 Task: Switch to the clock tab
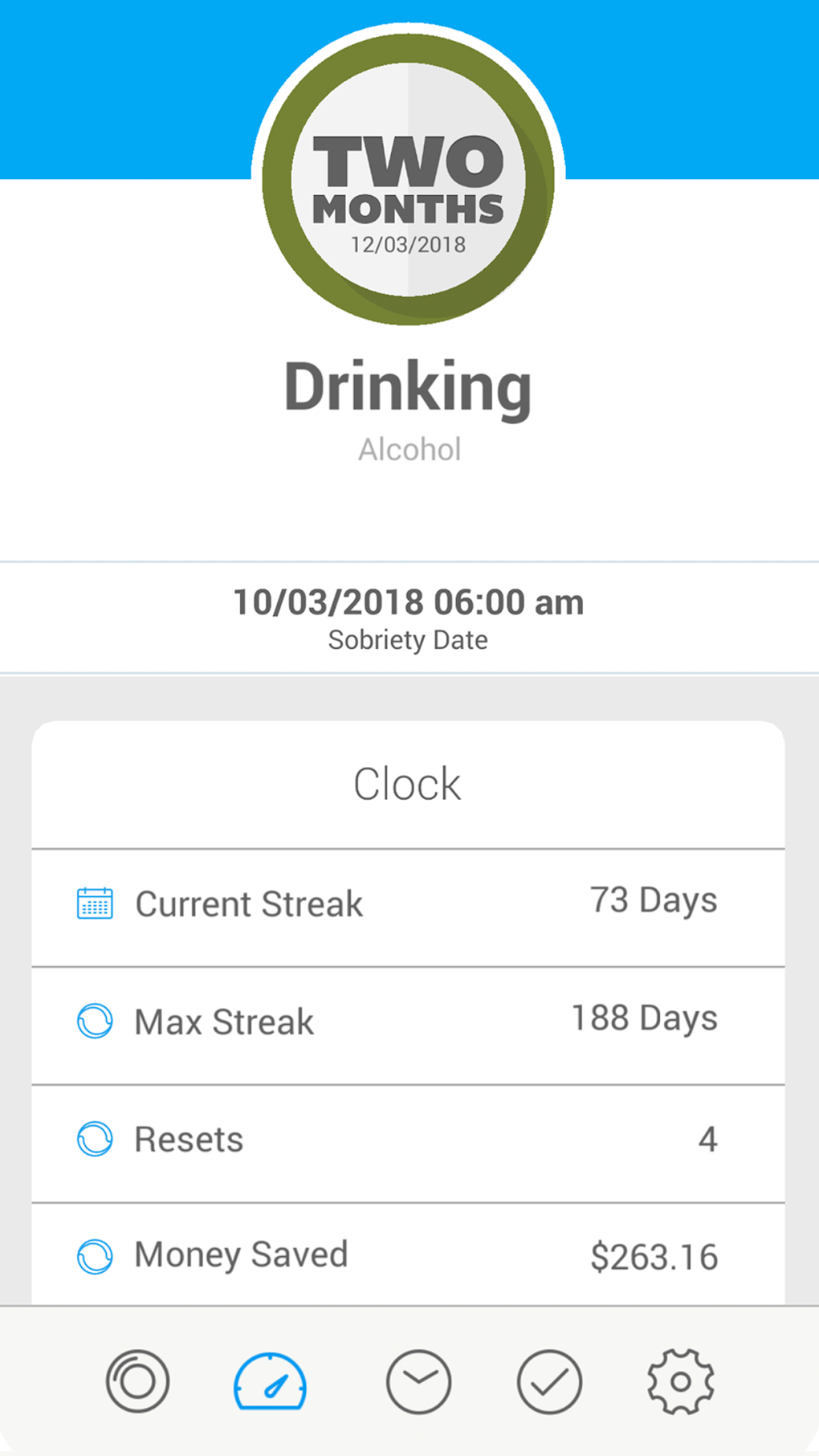pos(418,1381)
